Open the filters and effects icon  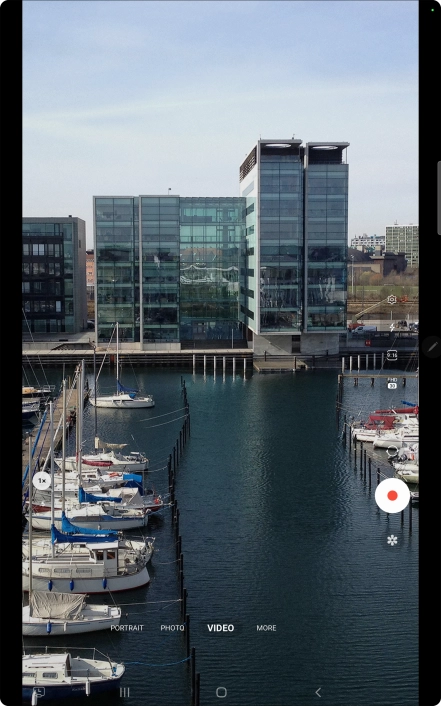pyautogui.click(x=392, y=540)
